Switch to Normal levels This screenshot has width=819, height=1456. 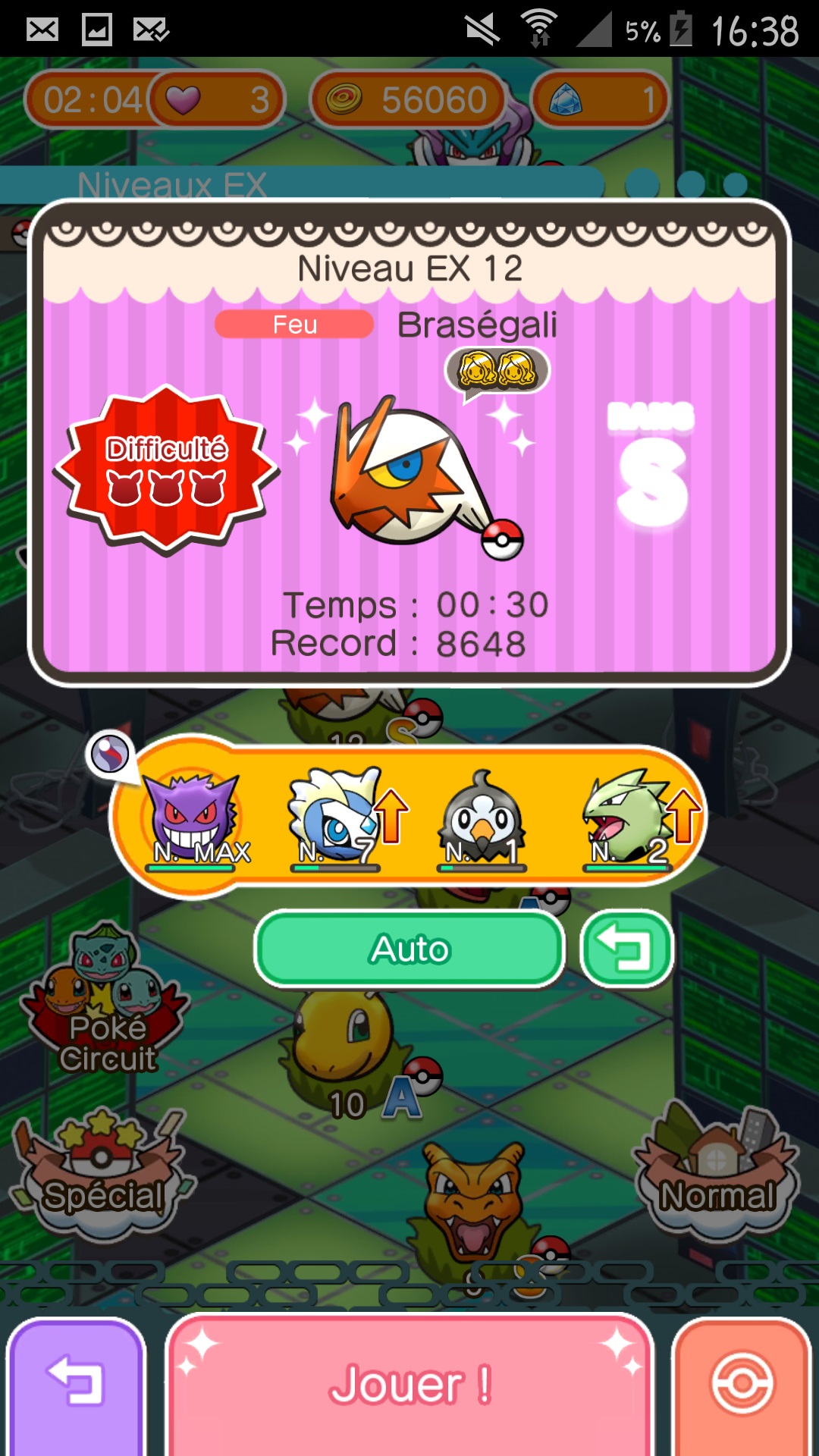click(717, 1172)
